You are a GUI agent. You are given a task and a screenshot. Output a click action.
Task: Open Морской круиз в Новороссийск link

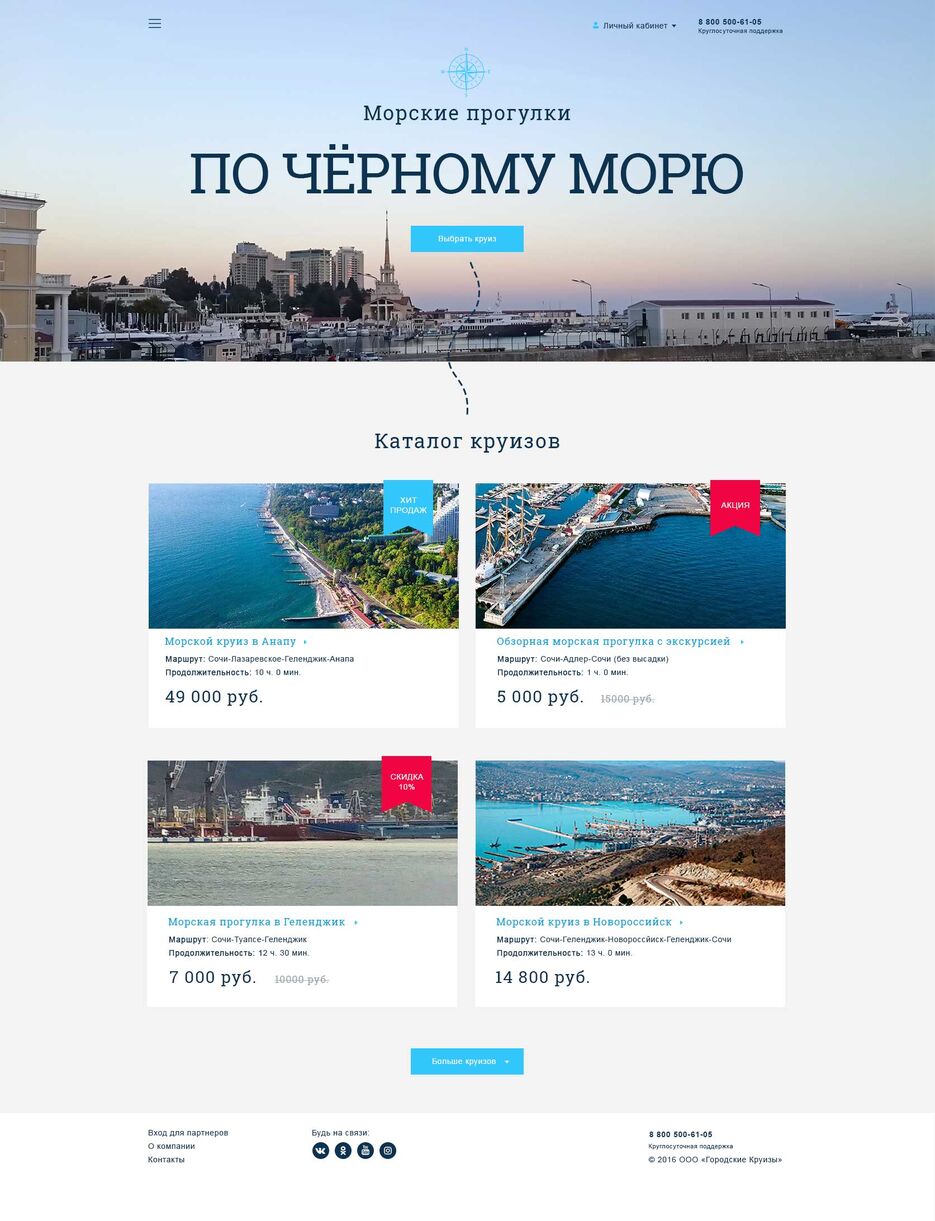[584, 922]
